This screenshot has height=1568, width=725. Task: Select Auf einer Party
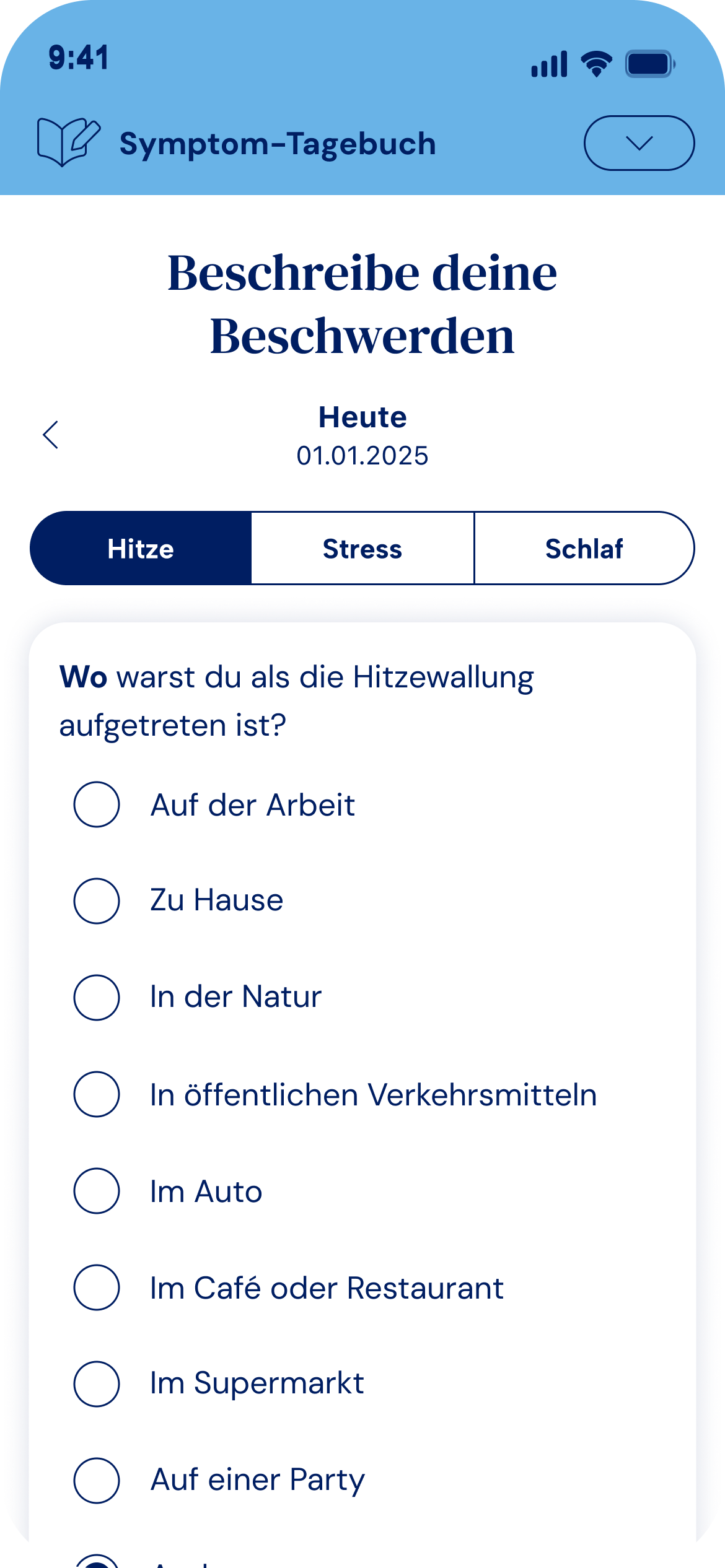click(97, 1480)
